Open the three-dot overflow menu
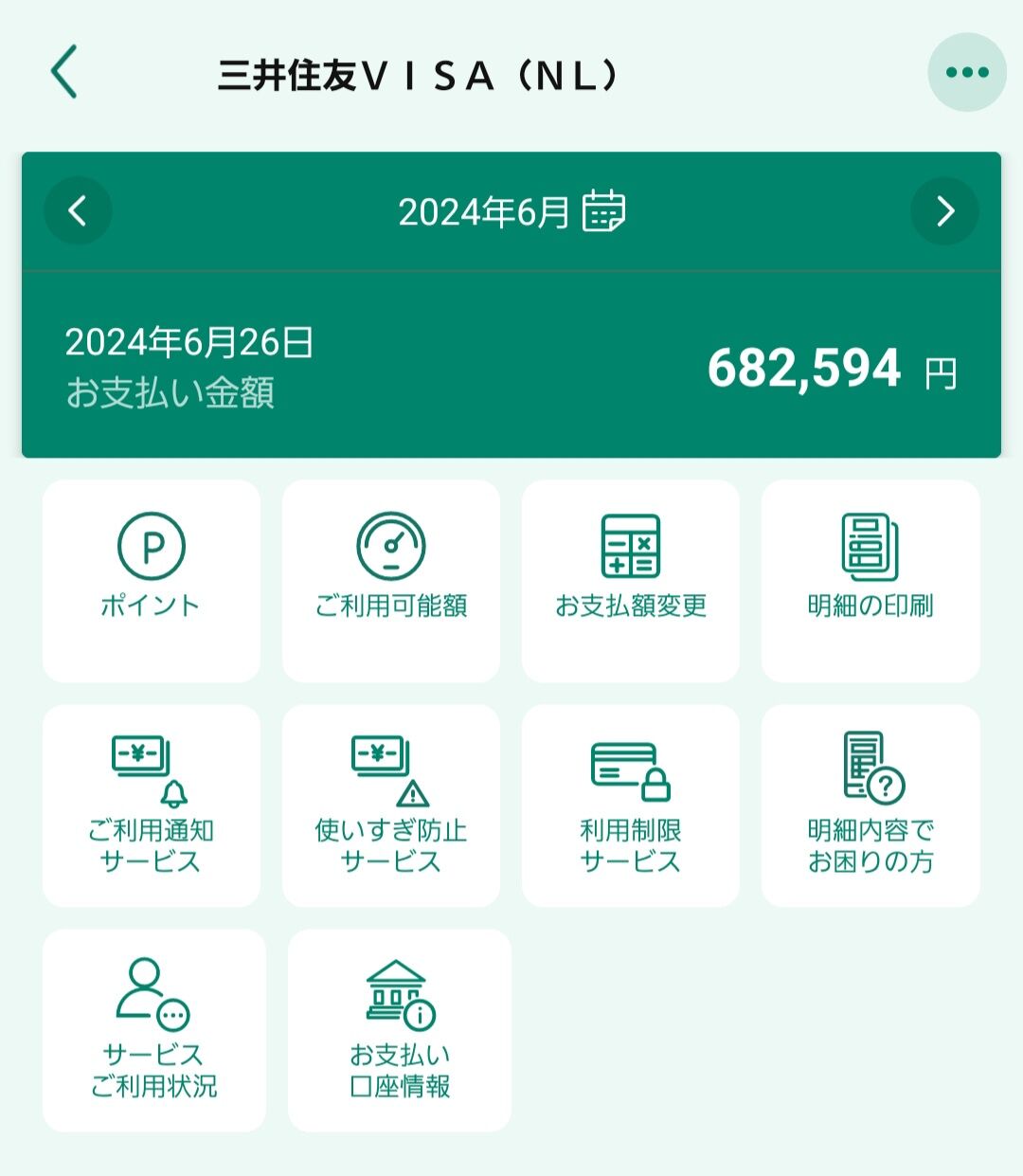Screen dimensions: 1023x1176 click(966, 72)
